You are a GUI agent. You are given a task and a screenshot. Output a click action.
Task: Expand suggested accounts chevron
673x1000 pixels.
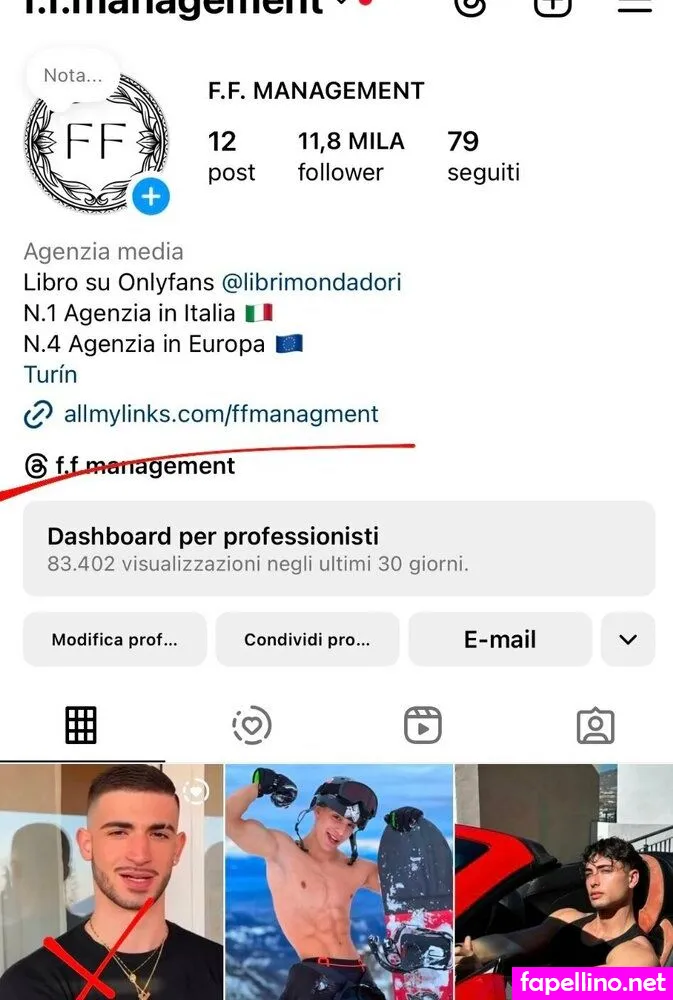(628, 639)
